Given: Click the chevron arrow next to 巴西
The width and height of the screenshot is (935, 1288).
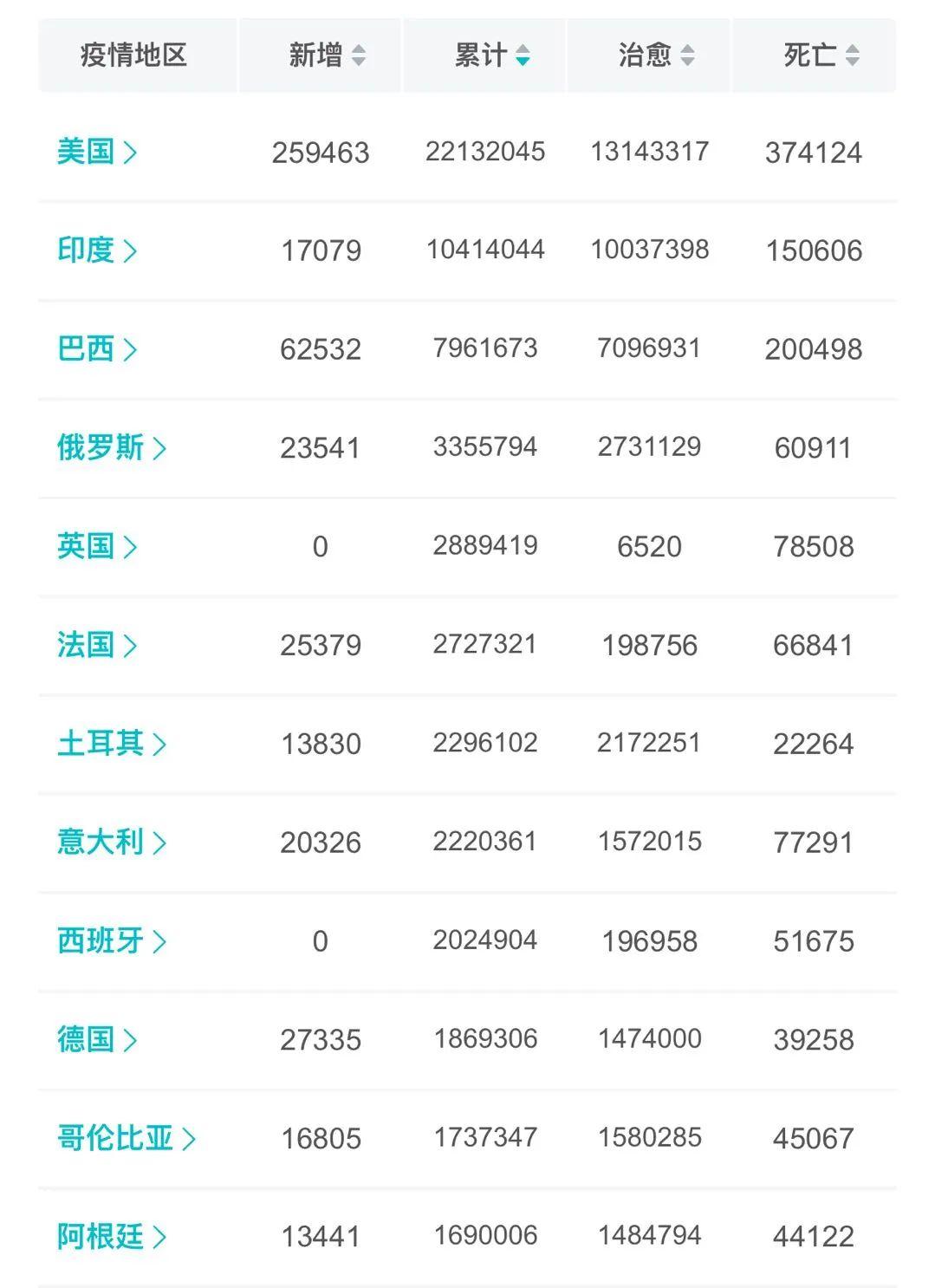Looking at the screenshot, I should point(132,348).
